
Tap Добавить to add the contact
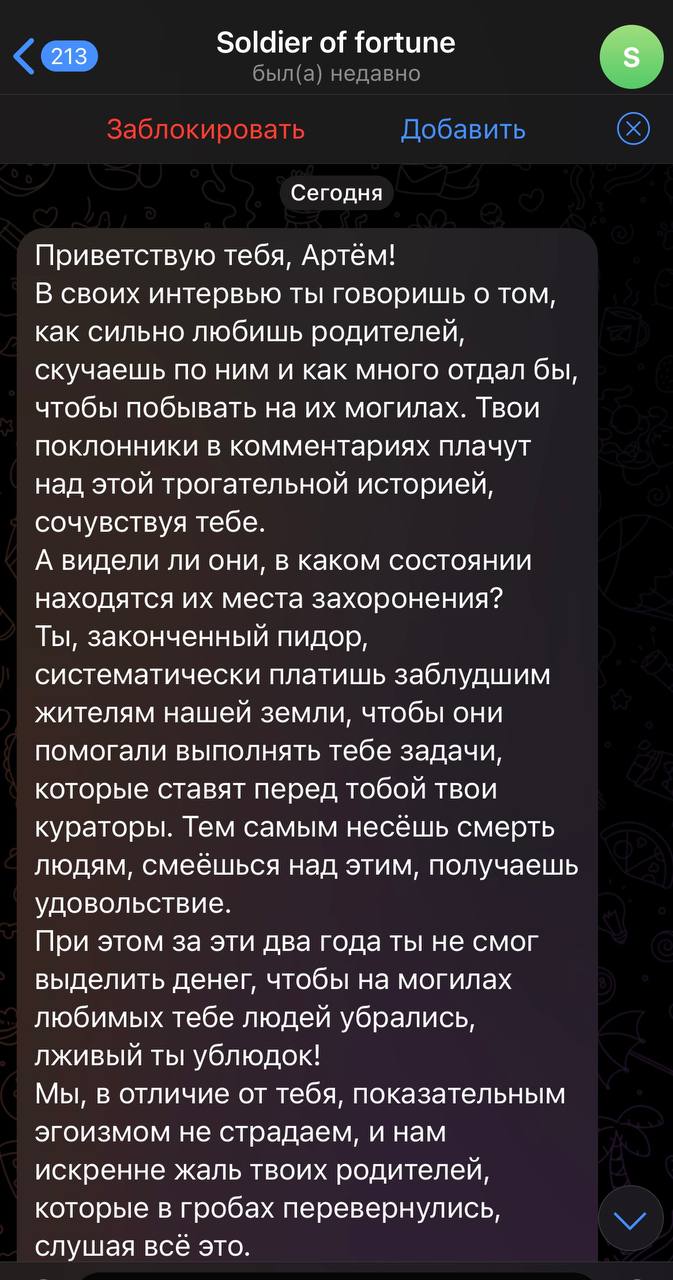463,130
